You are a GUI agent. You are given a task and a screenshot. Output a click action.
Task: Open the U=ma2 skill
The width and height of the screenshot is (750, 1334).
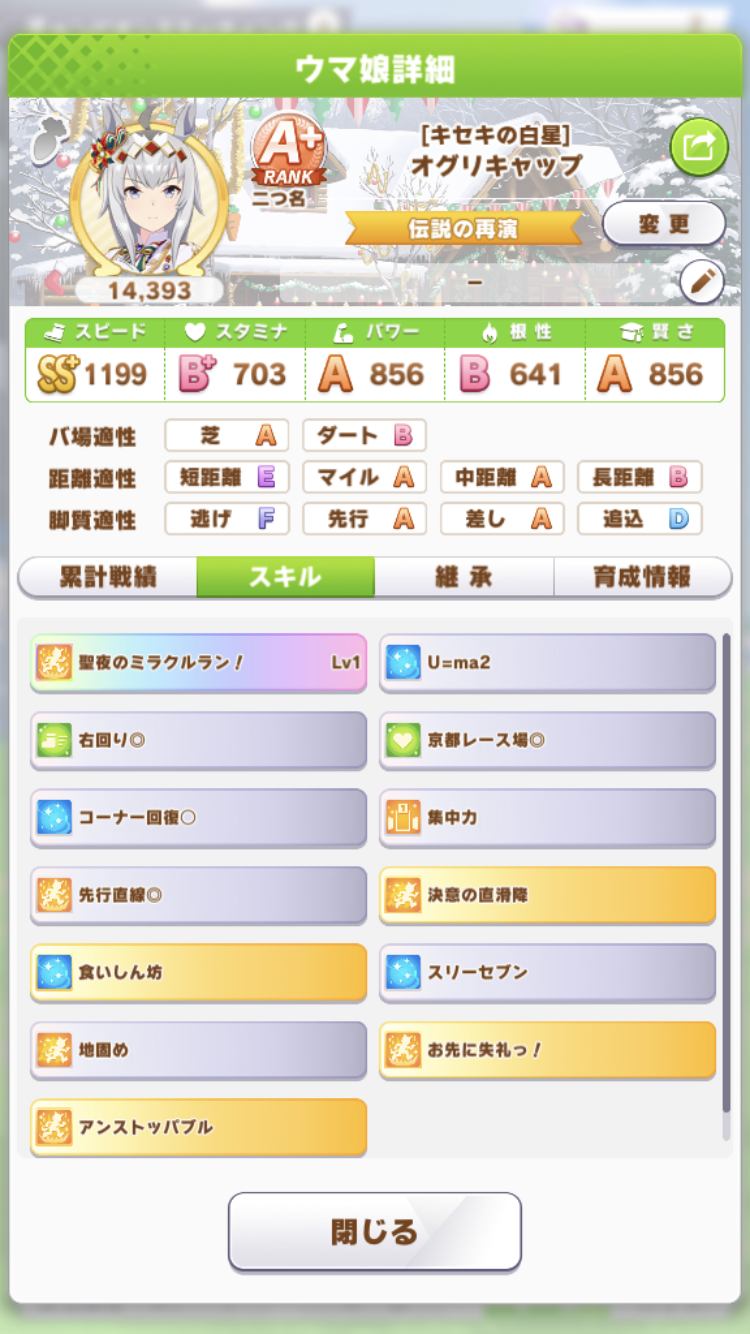click(547, 662)
